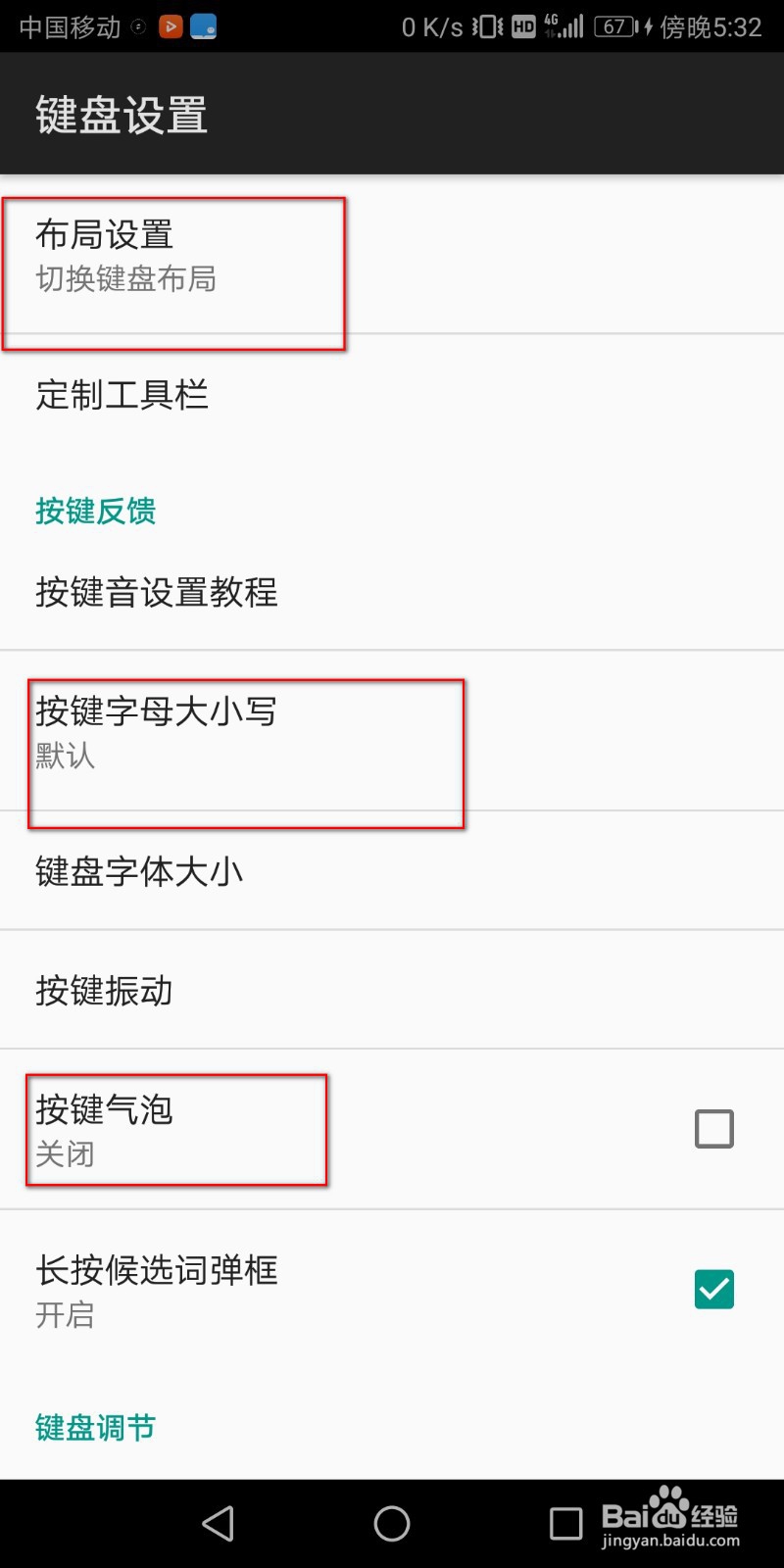784x1568 pixels.
Task: Tap the battery indicator in status bar
Action: (612, 25)
